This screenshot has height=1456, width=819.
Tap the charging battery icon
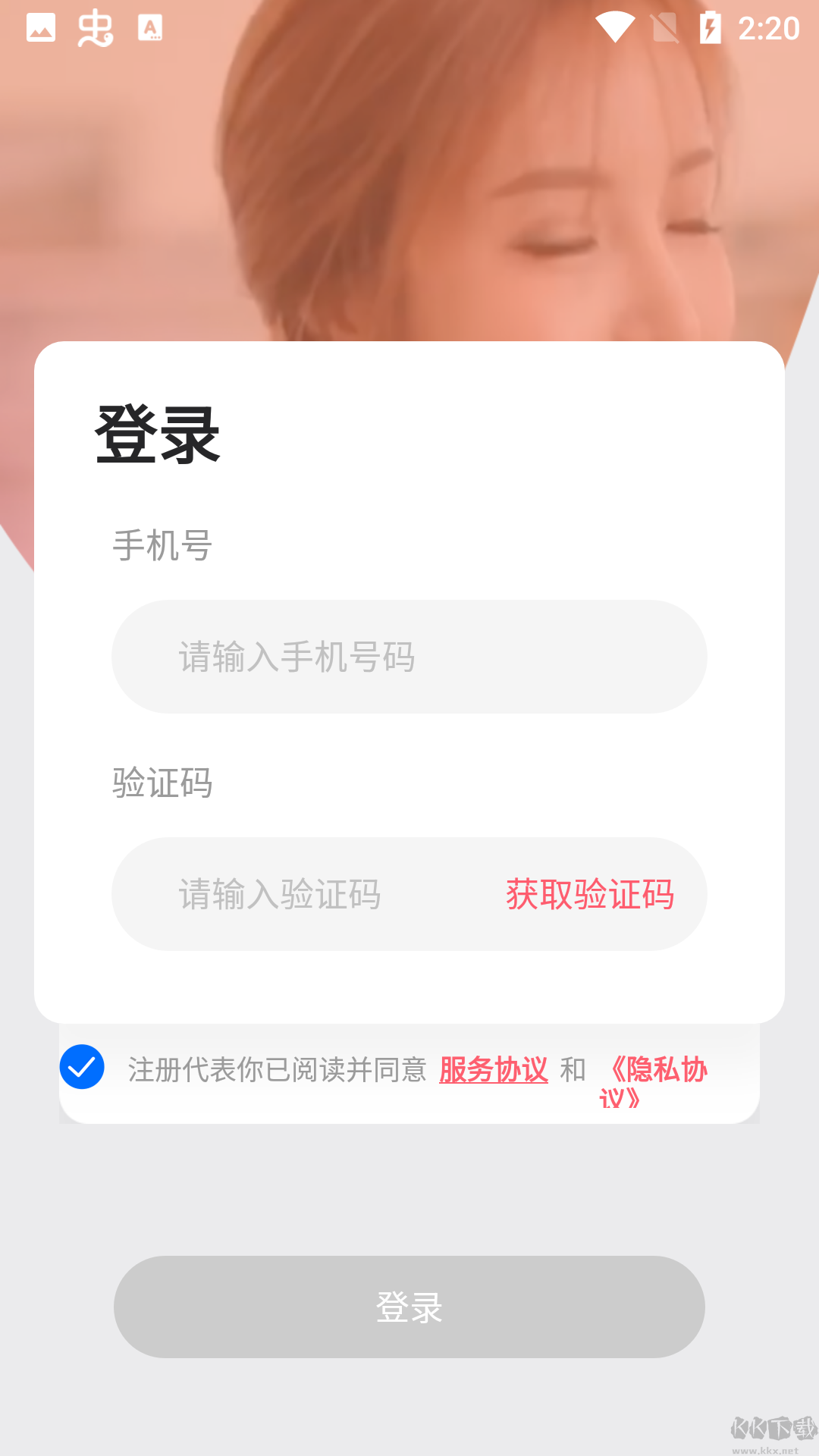(711, 26)
